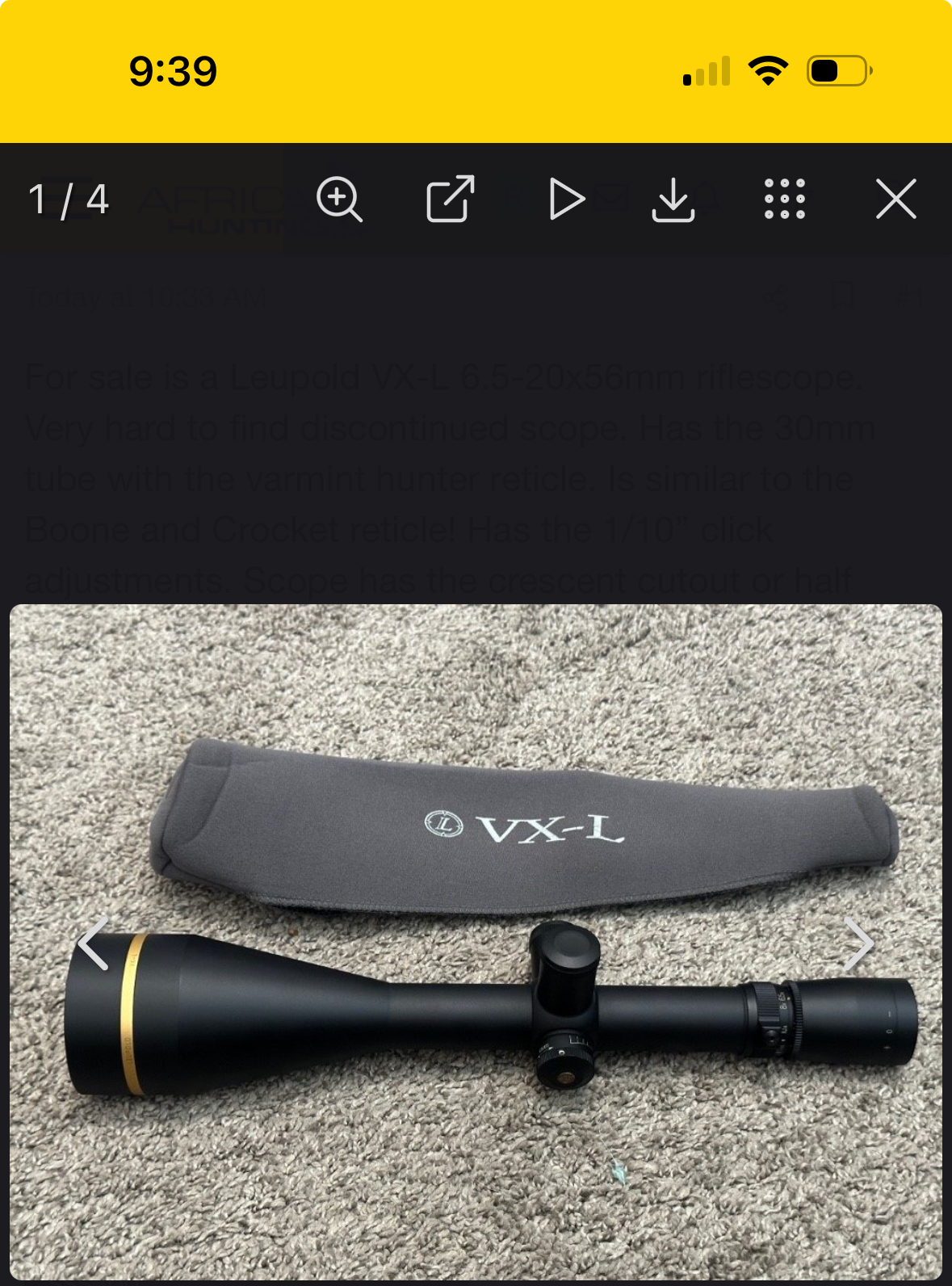
Task: Open image in a new window
Action: click(x=450, y=199)
